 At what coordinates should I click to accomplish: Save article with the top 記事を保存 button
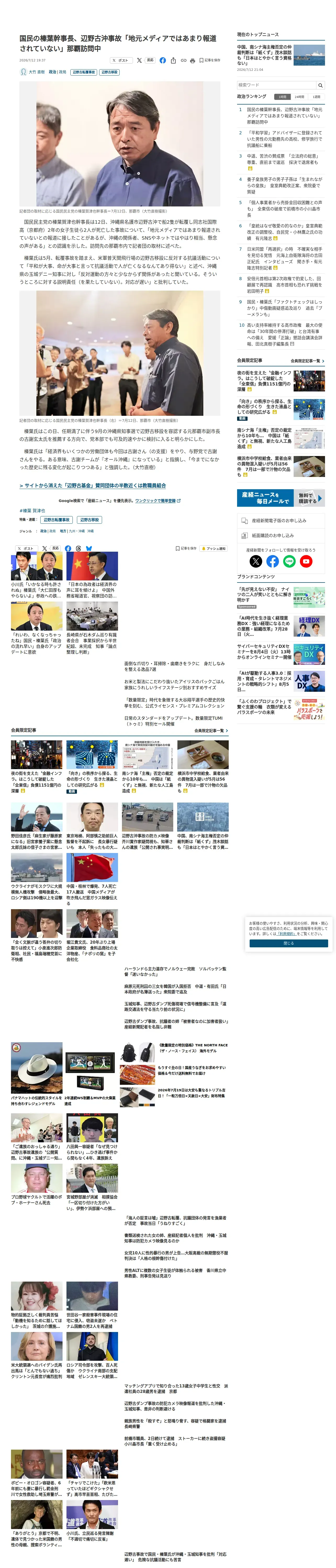[210, 60]
